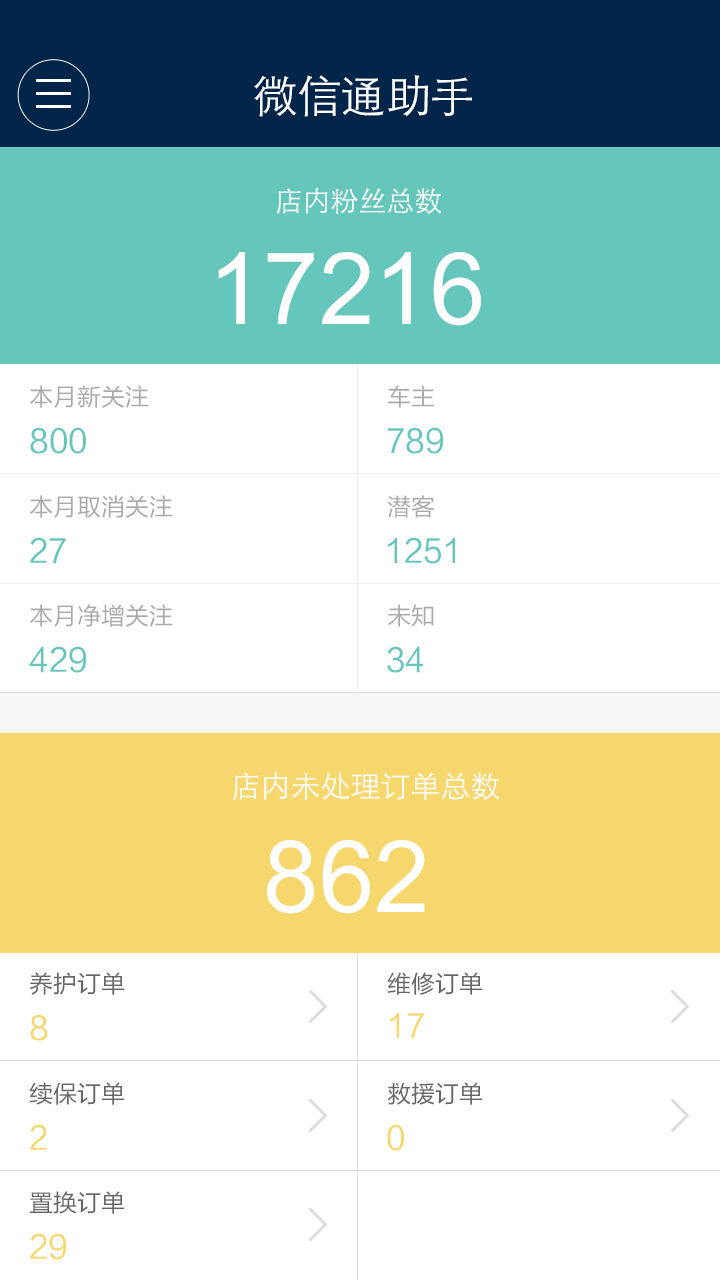
Task: Open the hamburger drawer menu
Action: click(54, 95)
